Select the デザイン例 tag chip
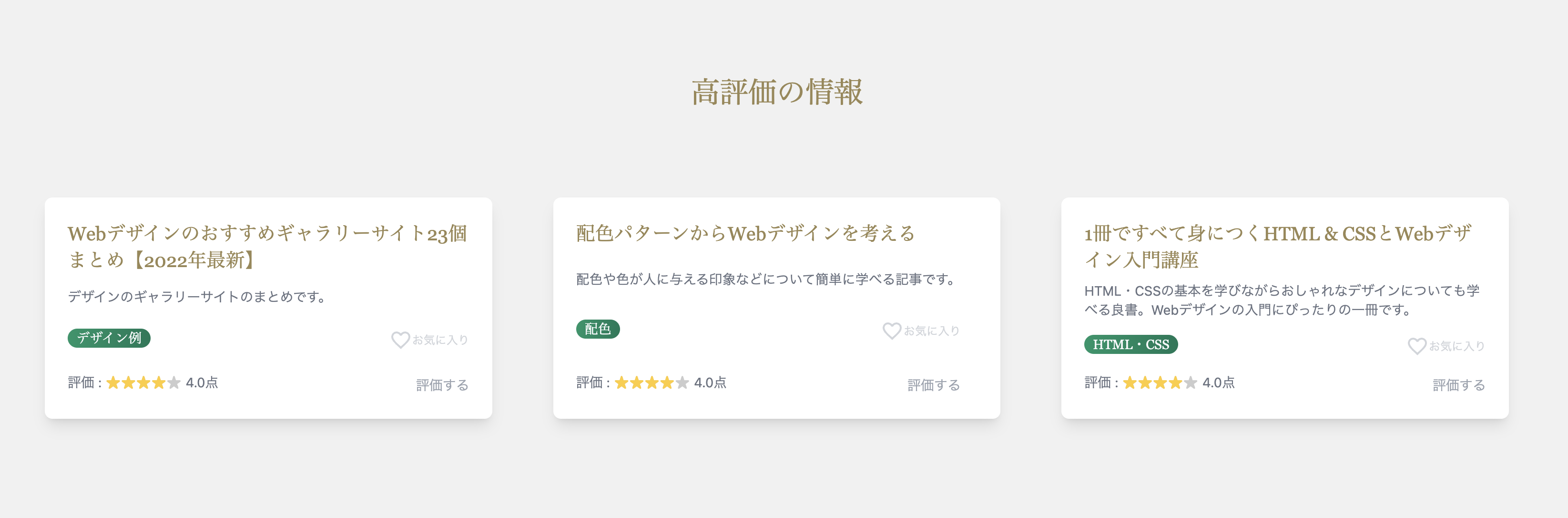1568x518 pixels. click(x=109, y=338)
